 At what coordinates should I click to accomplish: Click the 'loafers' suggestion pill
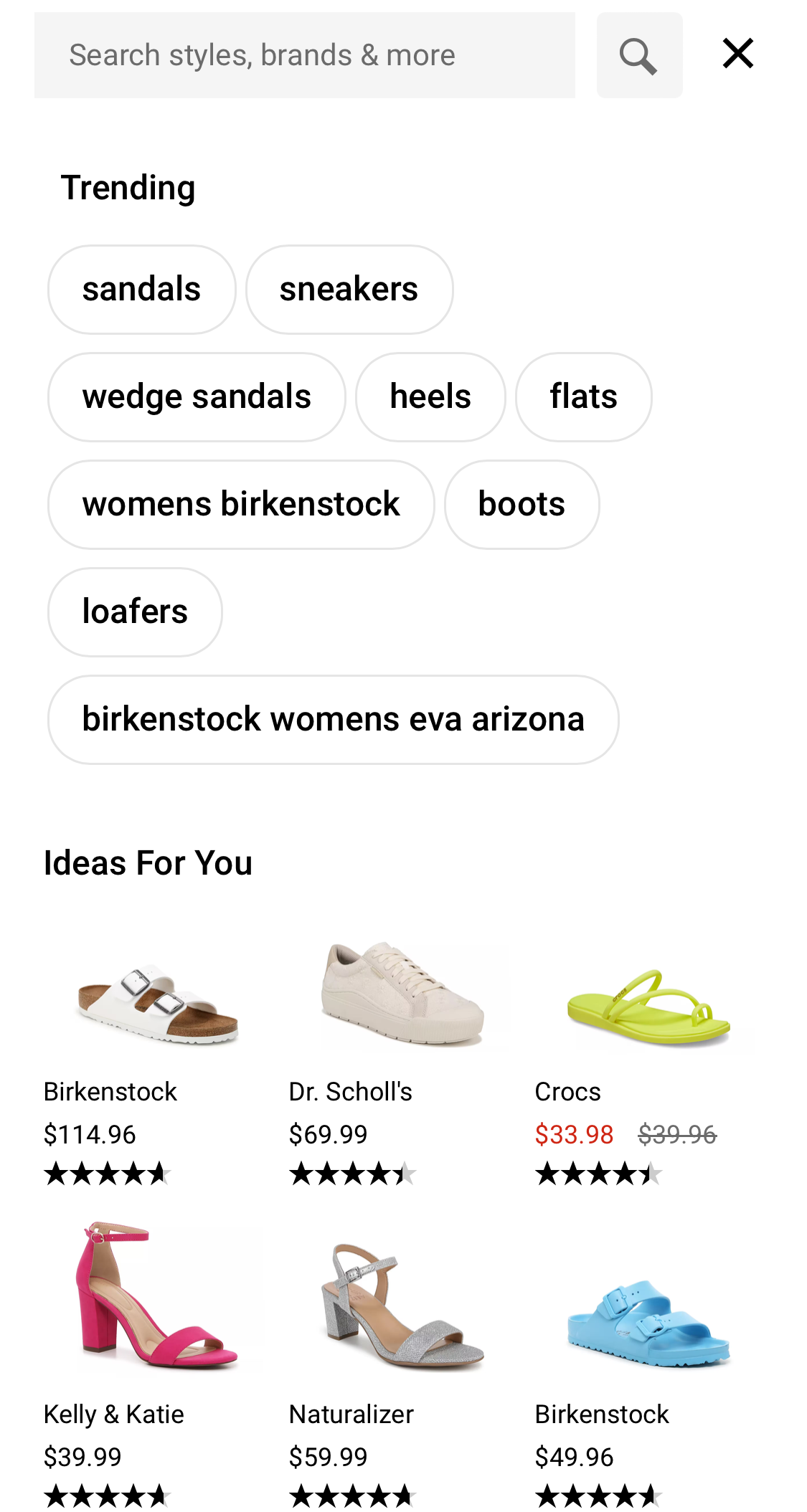[x=134, y=612]
